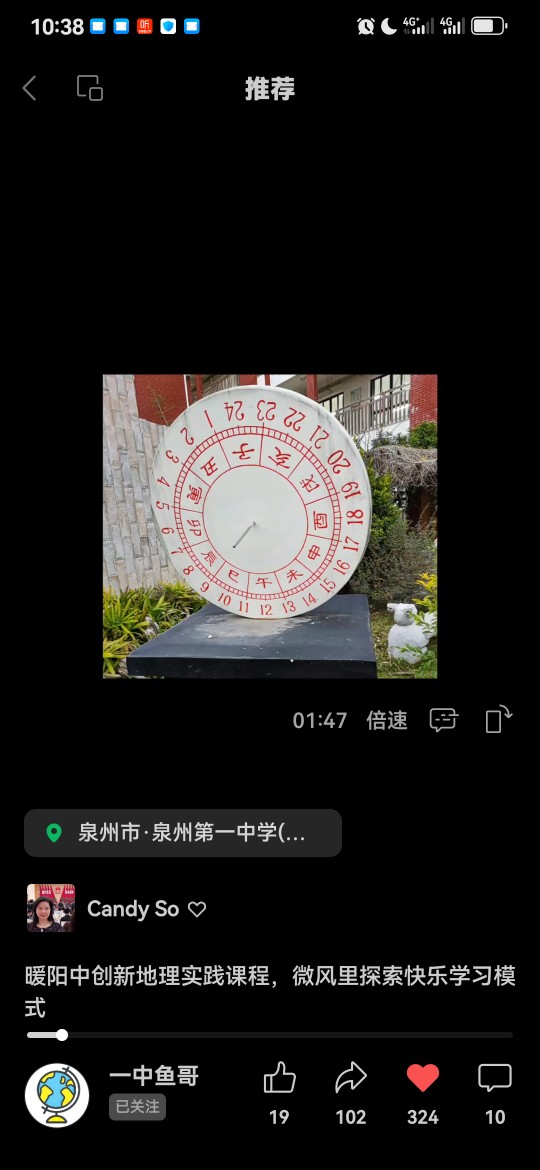Open the floating window mini-player icon
The height and width of the screenshot is (1170, 540).
(90, 88)
